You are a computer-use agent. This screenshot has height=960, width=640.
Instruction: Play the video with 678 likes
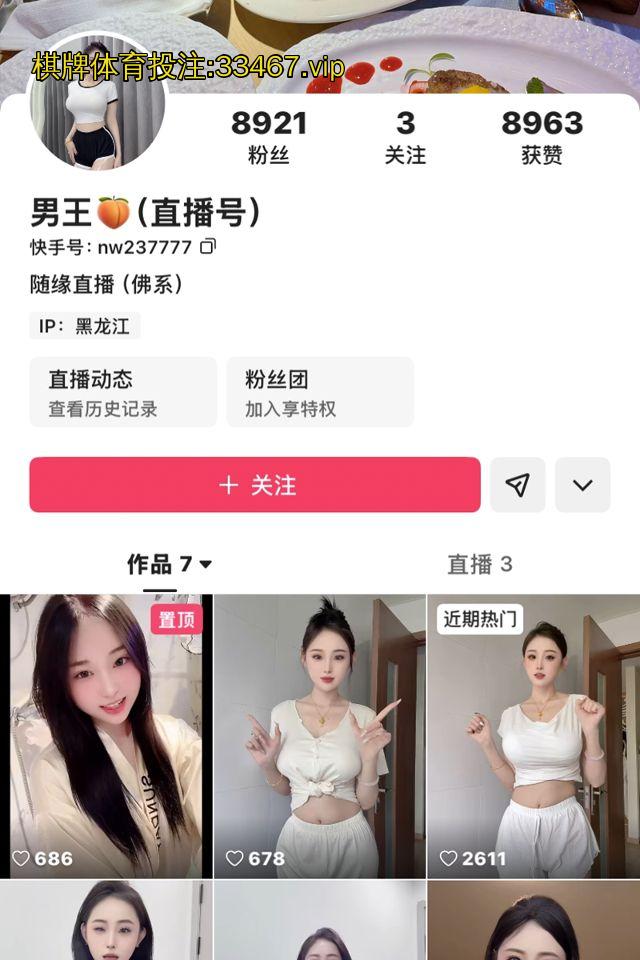click(319, 736)
